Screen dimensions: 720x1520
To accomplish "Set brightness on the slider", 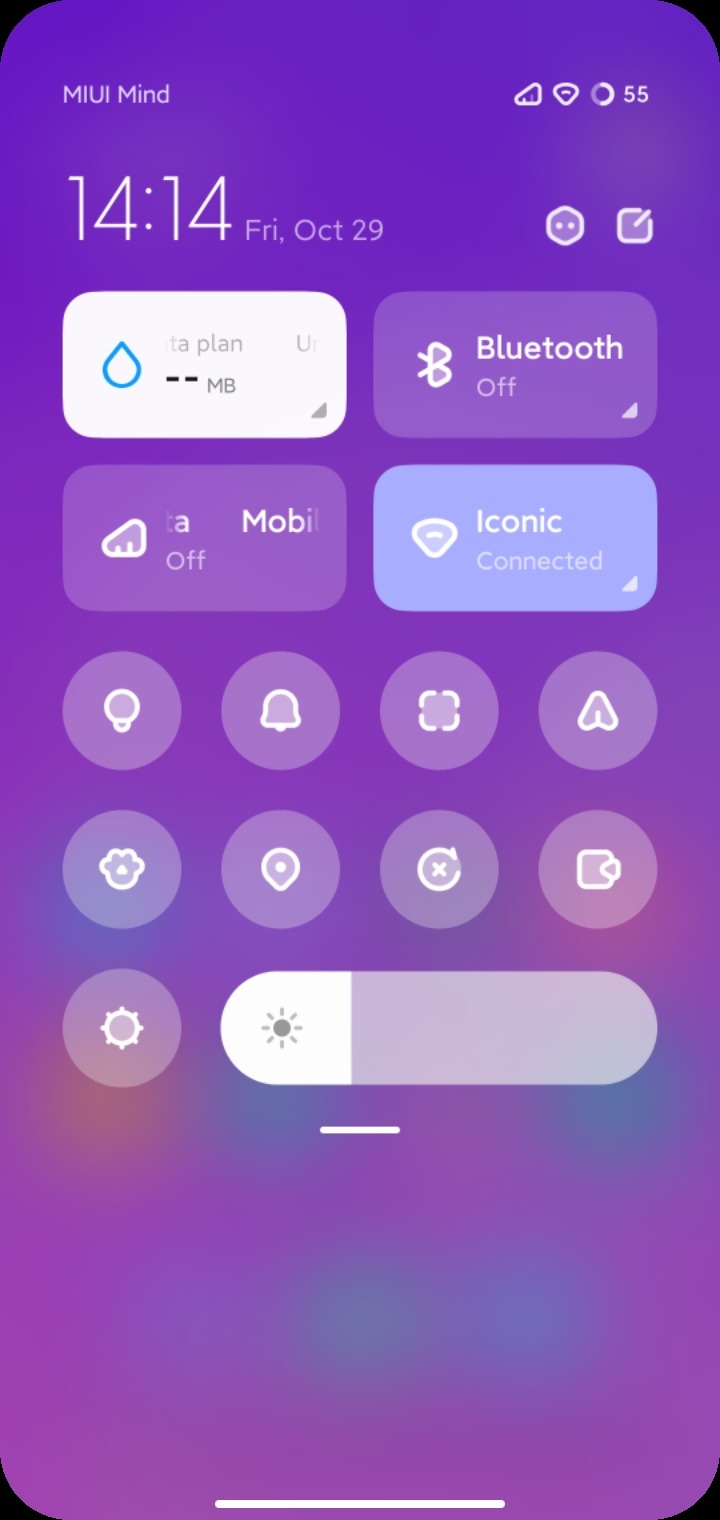I will [439, 1028].
